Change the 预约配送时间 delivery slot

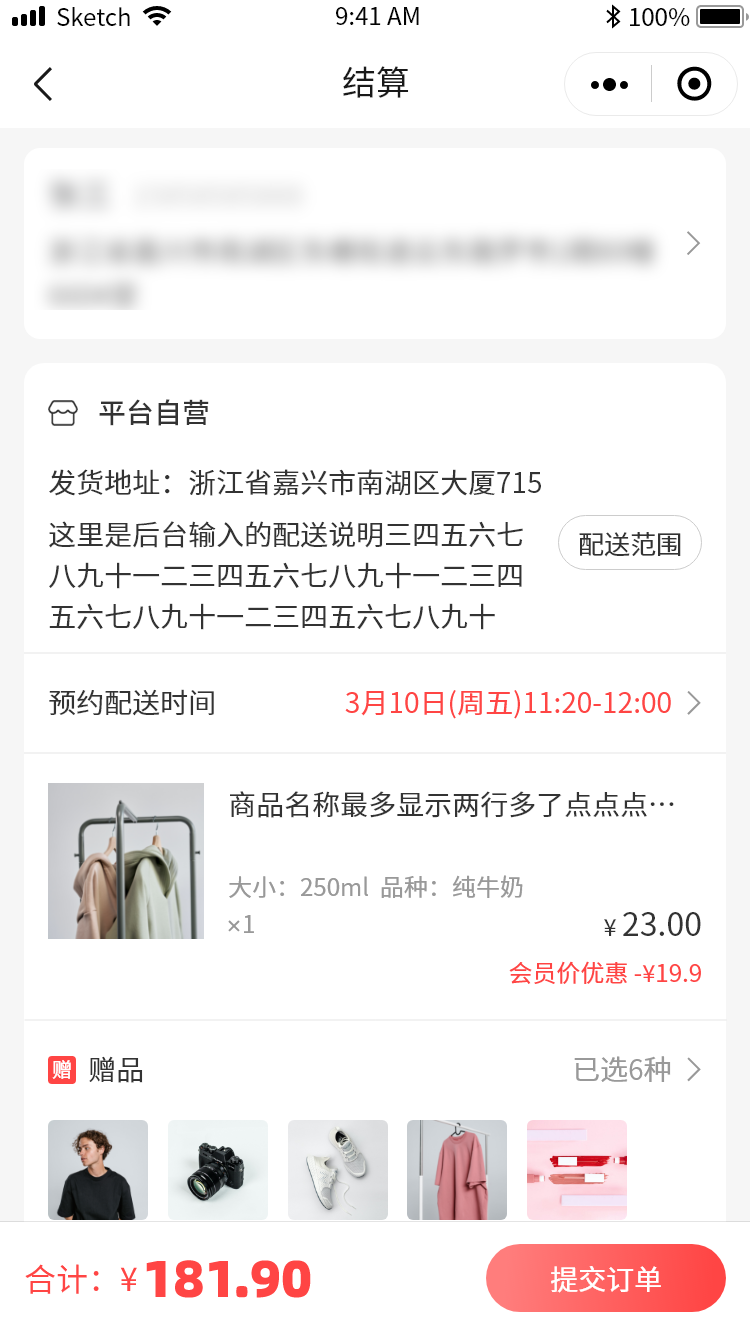coord(522,703)
